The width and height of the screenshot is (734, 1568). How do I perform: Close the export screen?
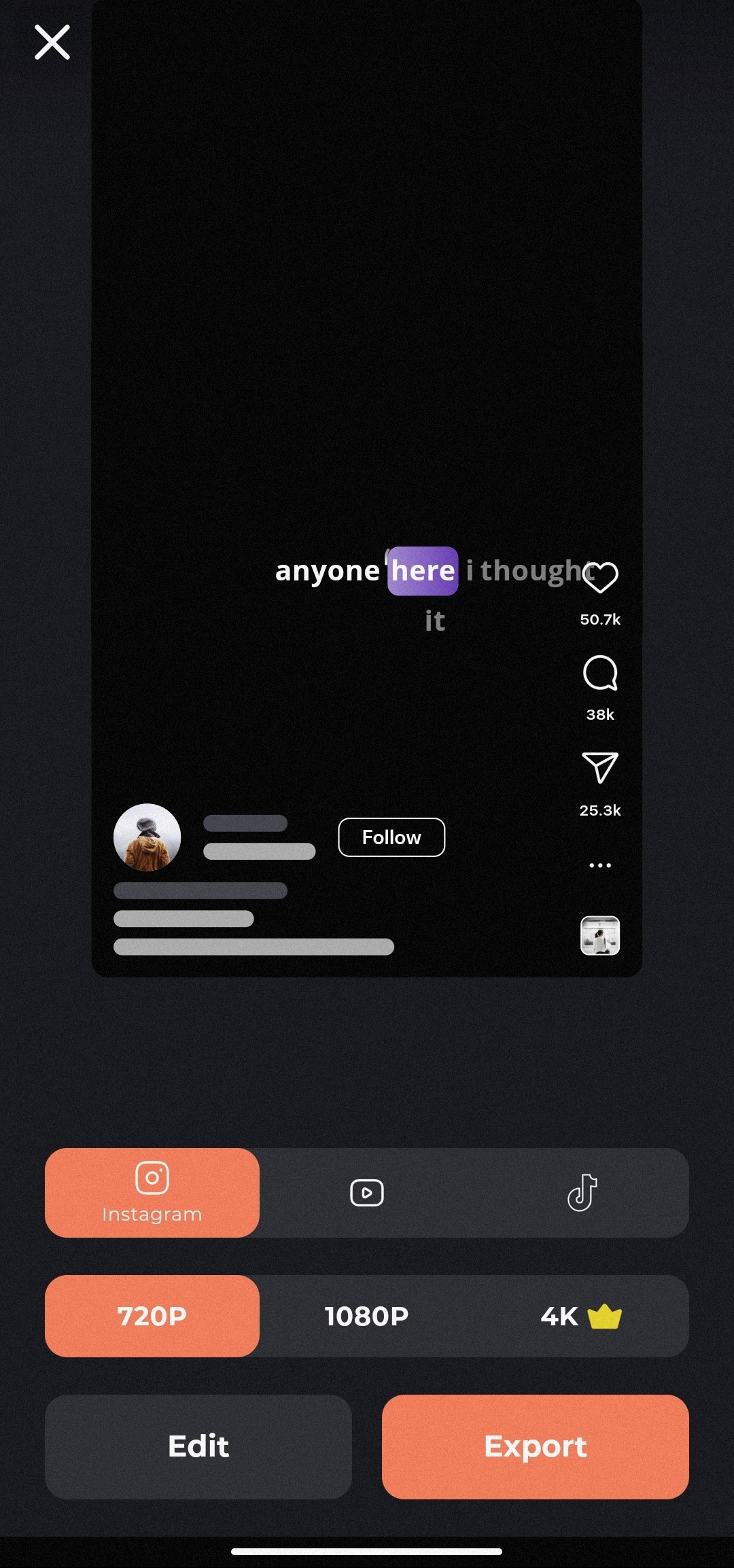click(52, 42)
